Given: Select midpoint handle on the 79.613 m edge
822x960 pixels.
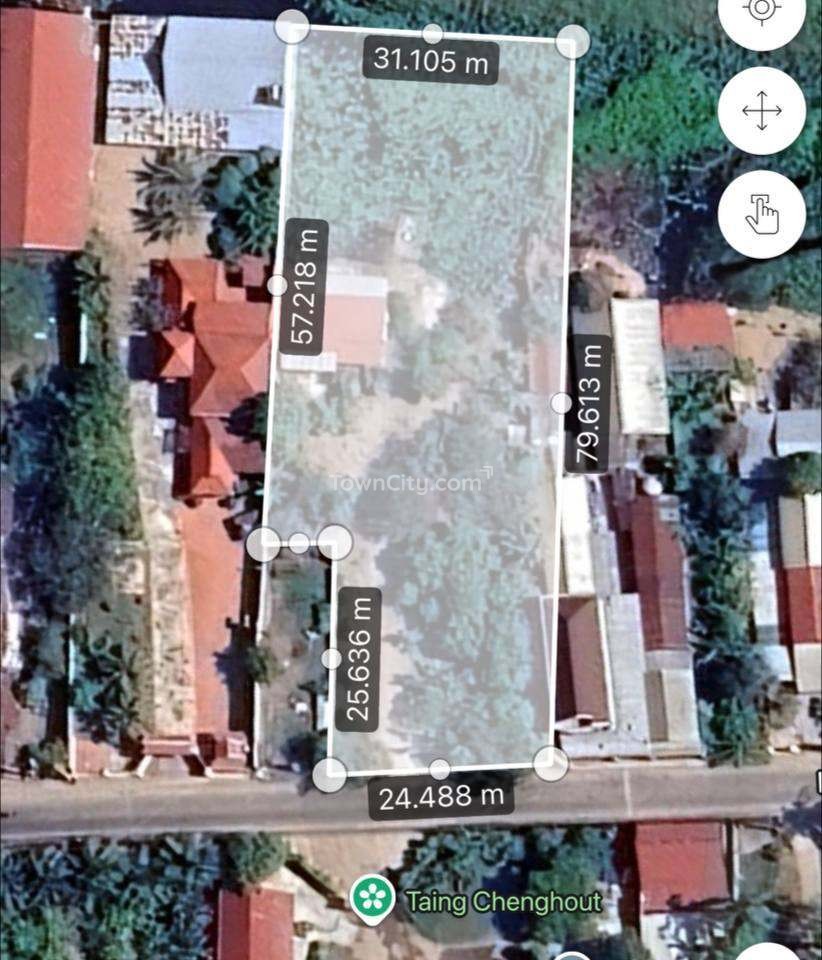Looking at the screenshot, I should coord(561,402).
